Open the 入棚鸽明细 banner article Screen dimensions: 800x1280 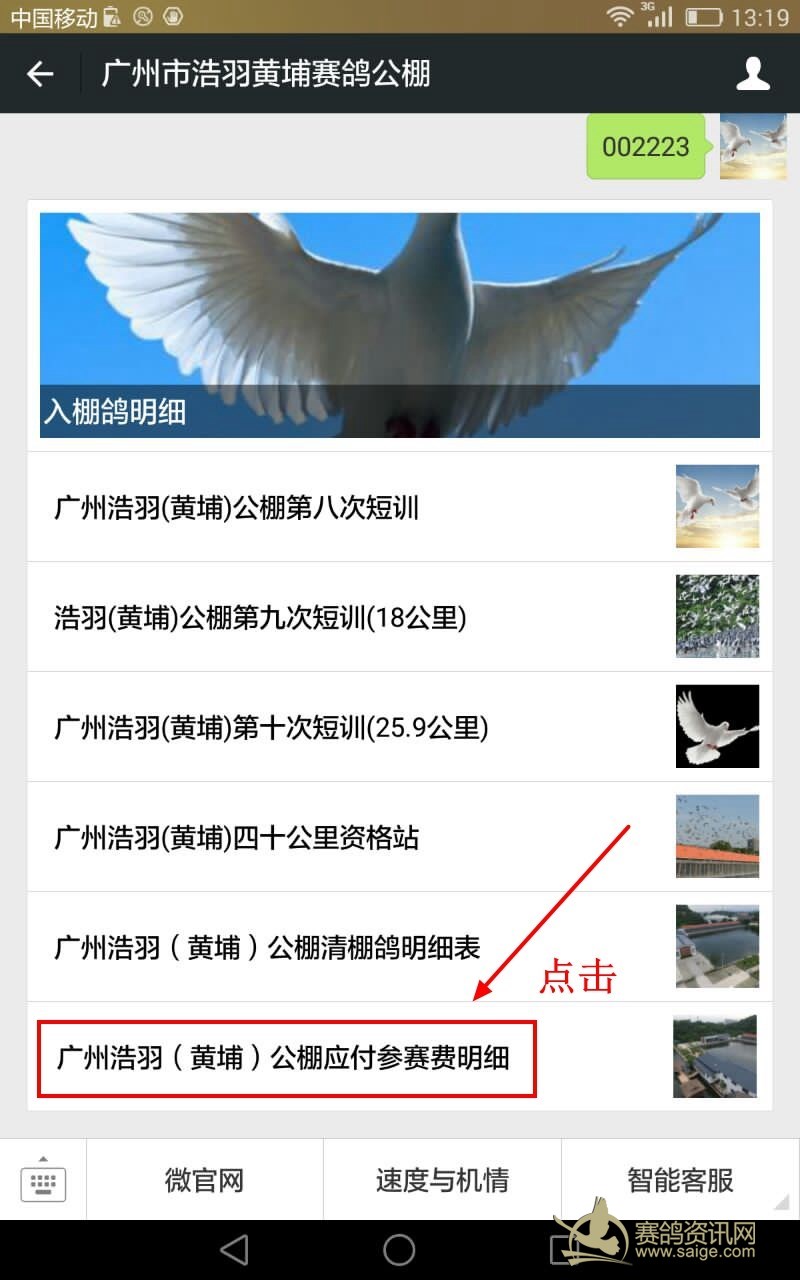coord(400,325)
